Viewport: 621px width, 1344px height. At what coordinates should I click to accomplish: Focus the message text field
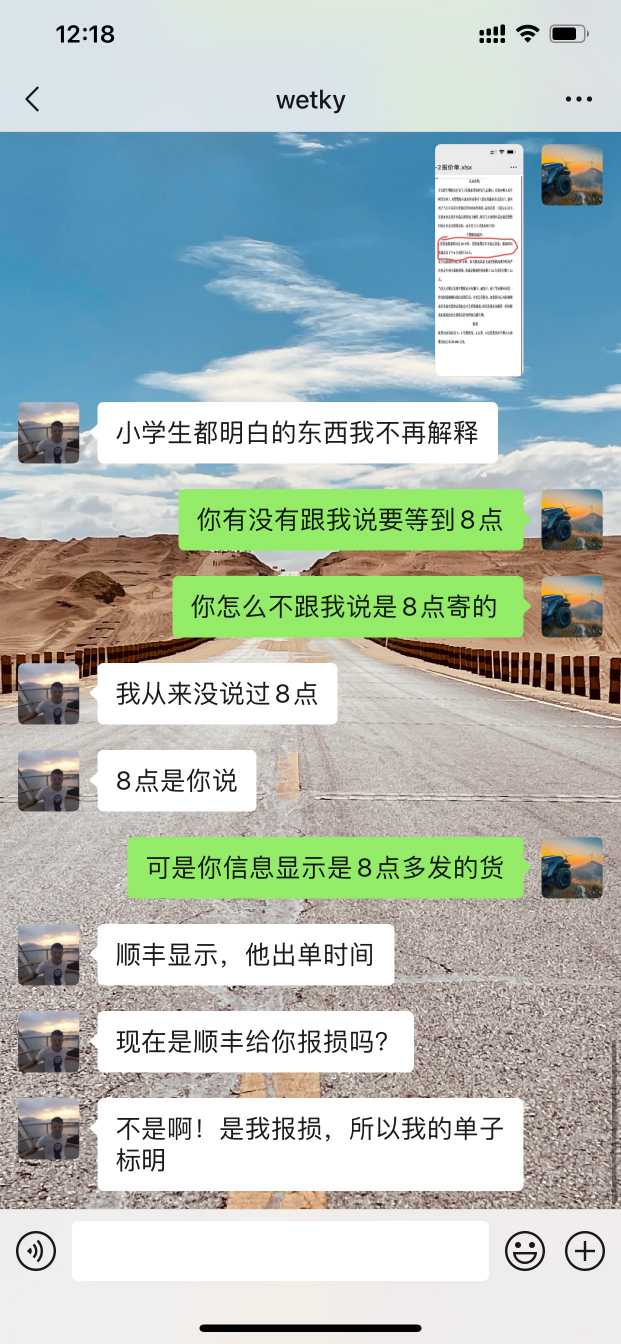click(280, 1250)
